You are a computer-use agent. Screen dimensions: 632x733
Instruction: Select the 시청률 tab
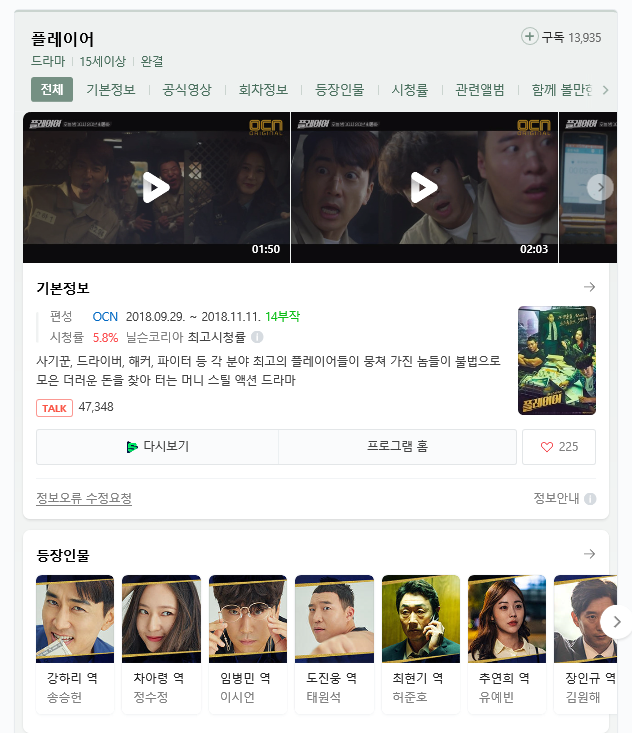410,90
